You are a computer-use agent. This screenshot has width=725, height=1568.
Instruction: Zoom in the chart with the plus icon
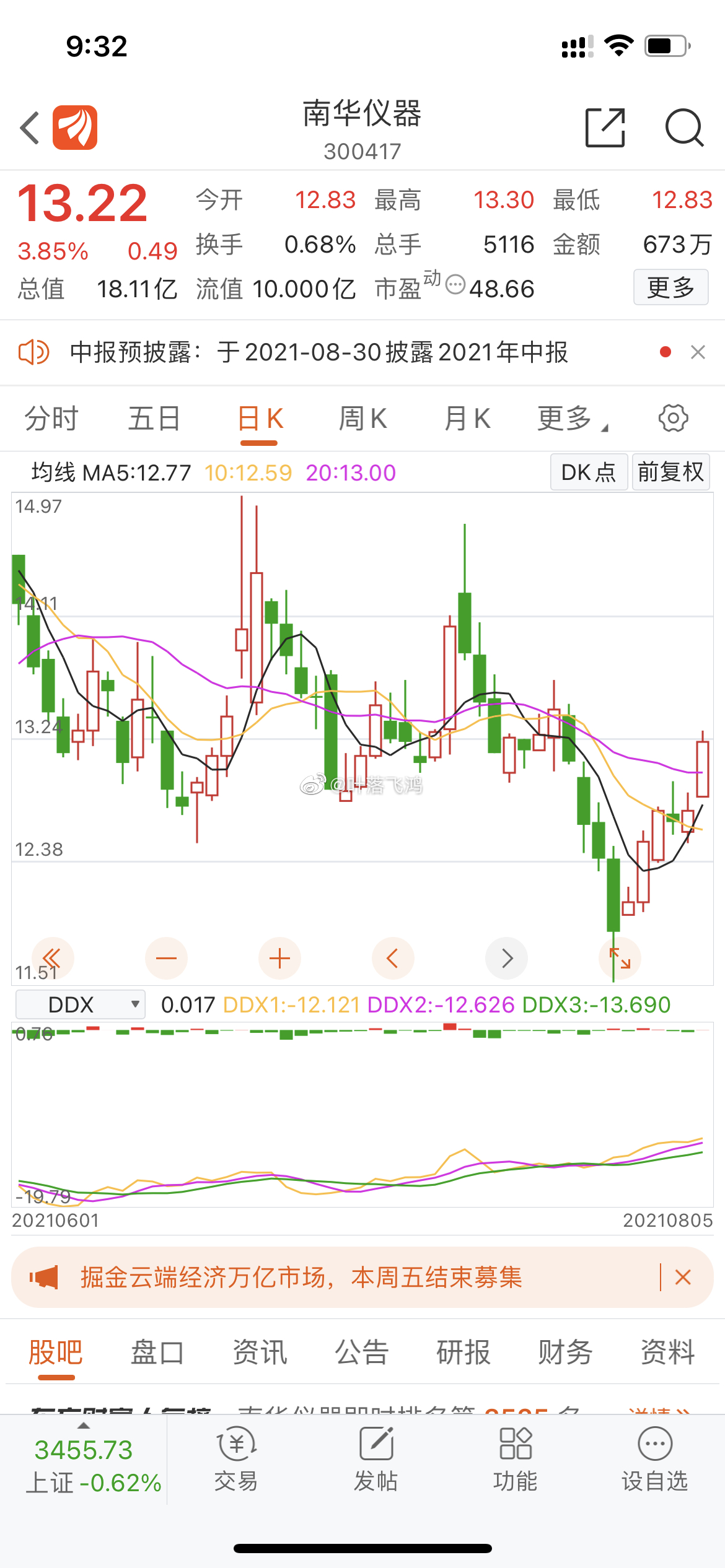279,958
